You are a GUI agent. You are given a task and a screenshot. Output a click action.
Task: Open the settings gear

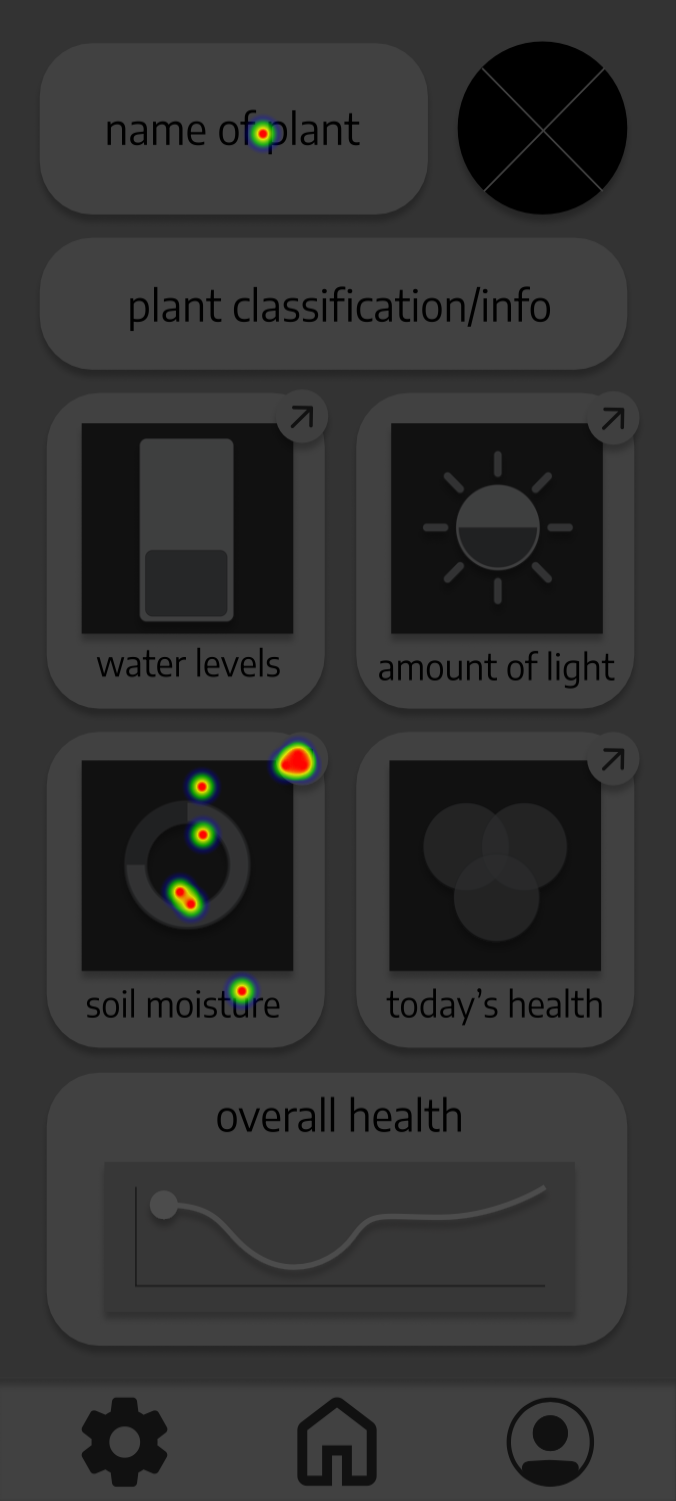click(124, 1442)
